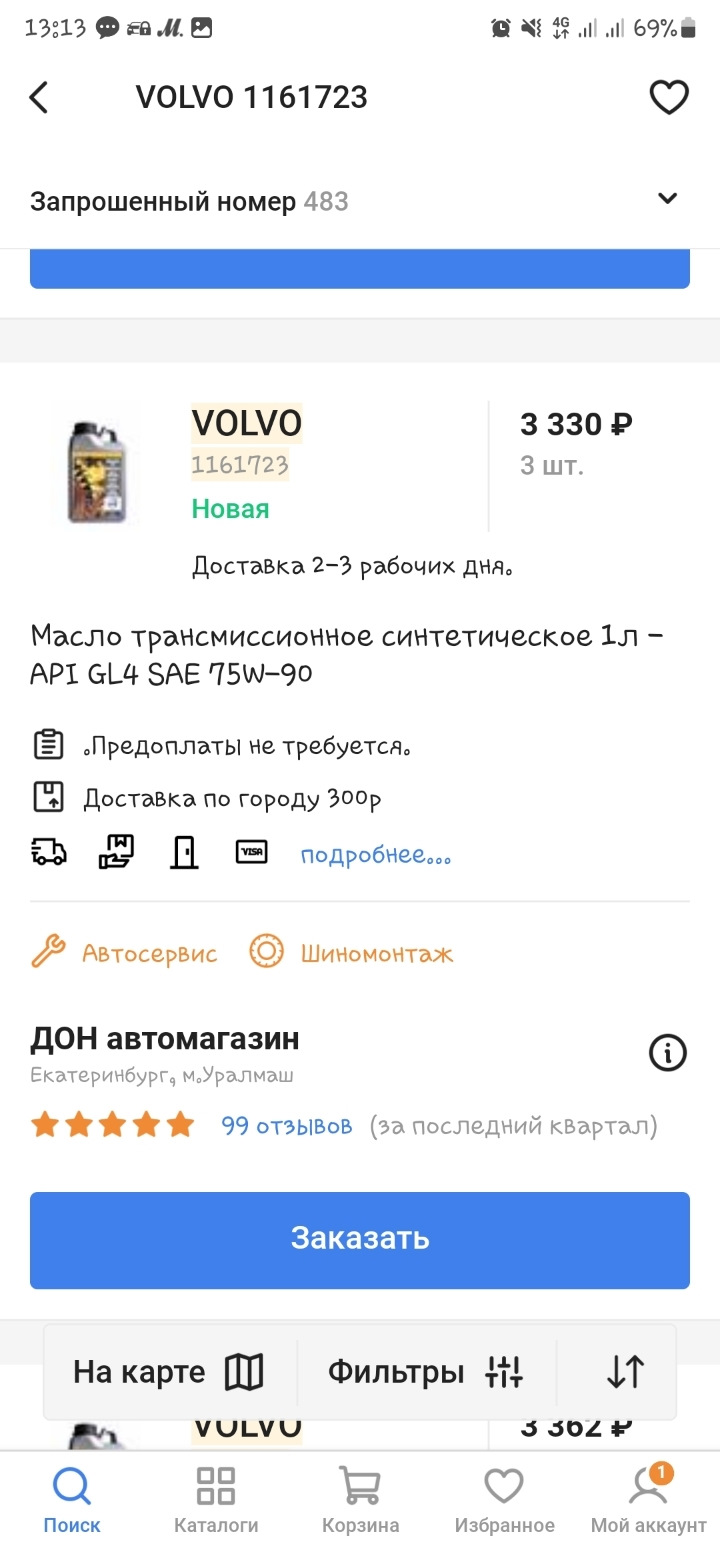Screen dimensions: 720x1544
Task: Open the подробнее link for delivery details
Action: pos(376,855)
